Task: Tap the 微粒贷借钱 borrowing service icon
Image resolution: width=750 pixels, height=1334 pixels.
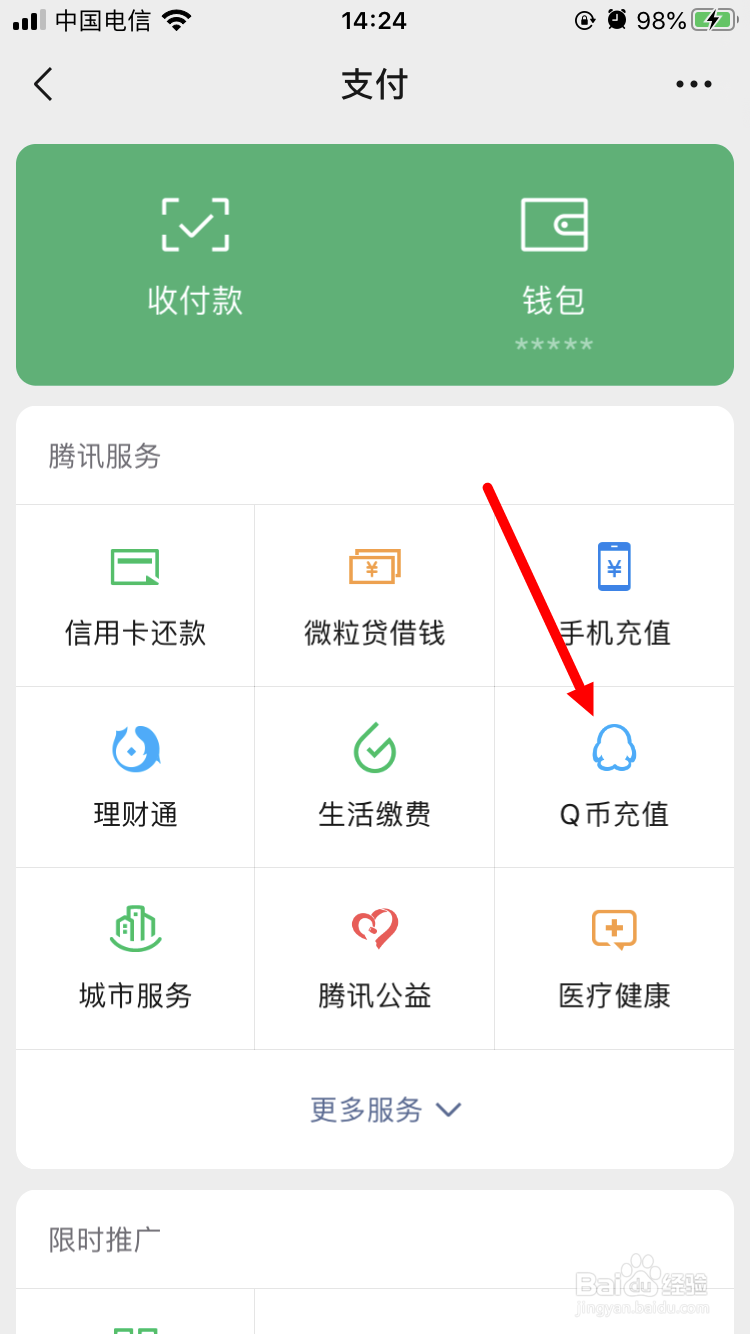Action: click(x=374, y=596)
